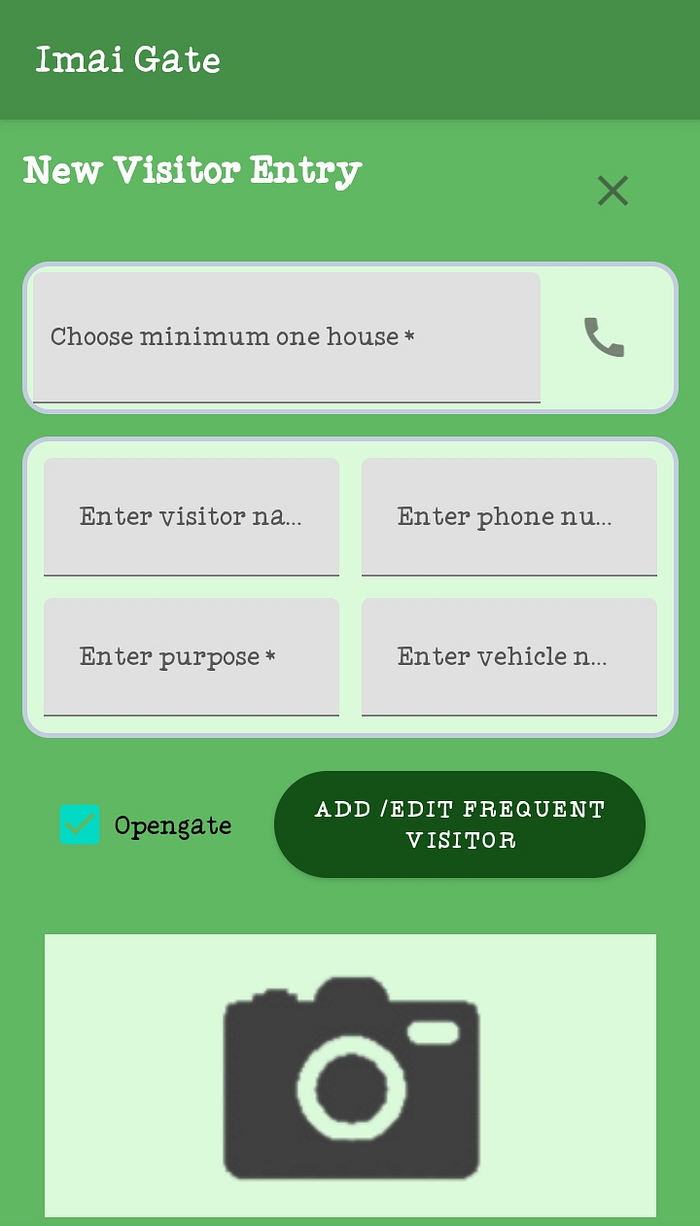This screenshot has height=1226, width=700.
Task: Close the New Visitor Entry form
Action: coord(612,190)
